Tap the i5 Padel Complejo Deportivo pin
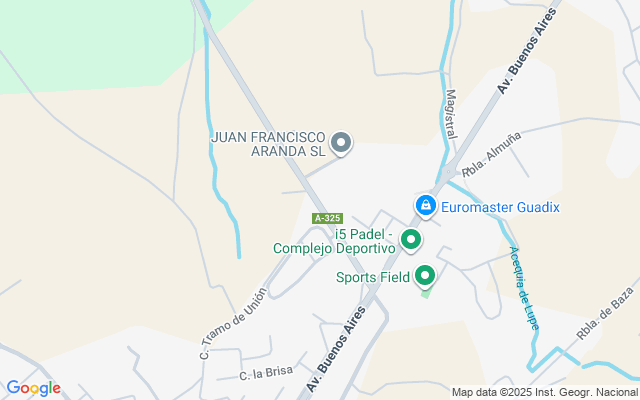This screenshot has width=640, height=400. [x=411, y=240]
